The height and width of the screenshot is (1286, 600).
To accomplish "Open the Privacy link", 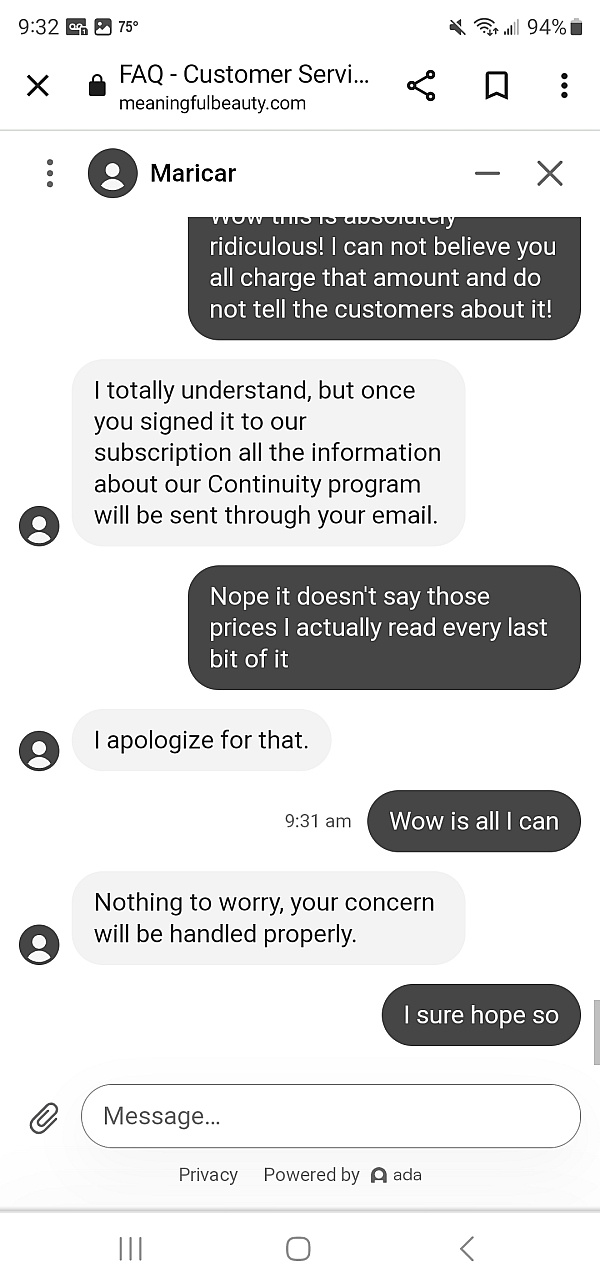I will [x=208, y=1175].
